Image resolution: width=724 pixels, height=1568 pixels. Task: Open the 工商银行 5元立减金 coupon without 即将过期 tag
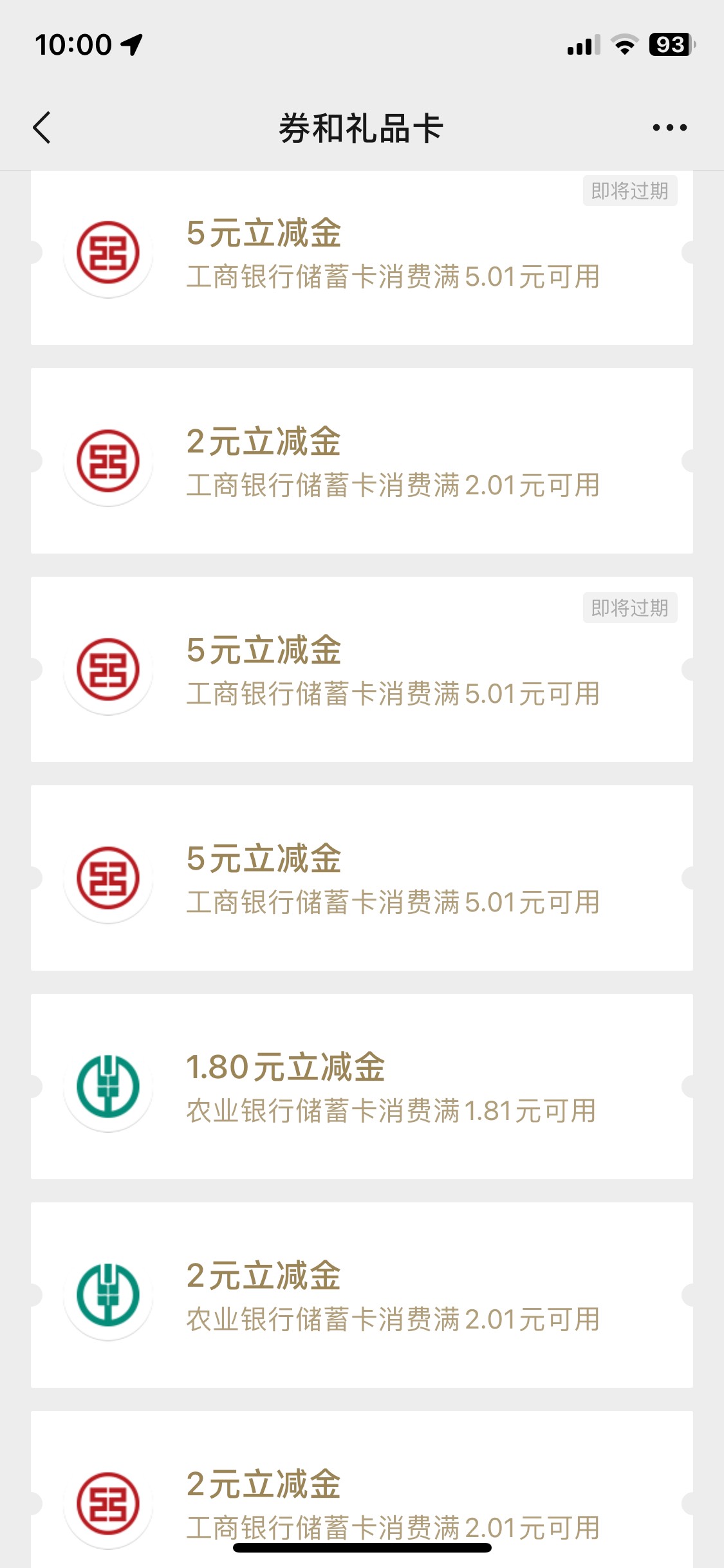pyautogui.click(x=362, y=878)
